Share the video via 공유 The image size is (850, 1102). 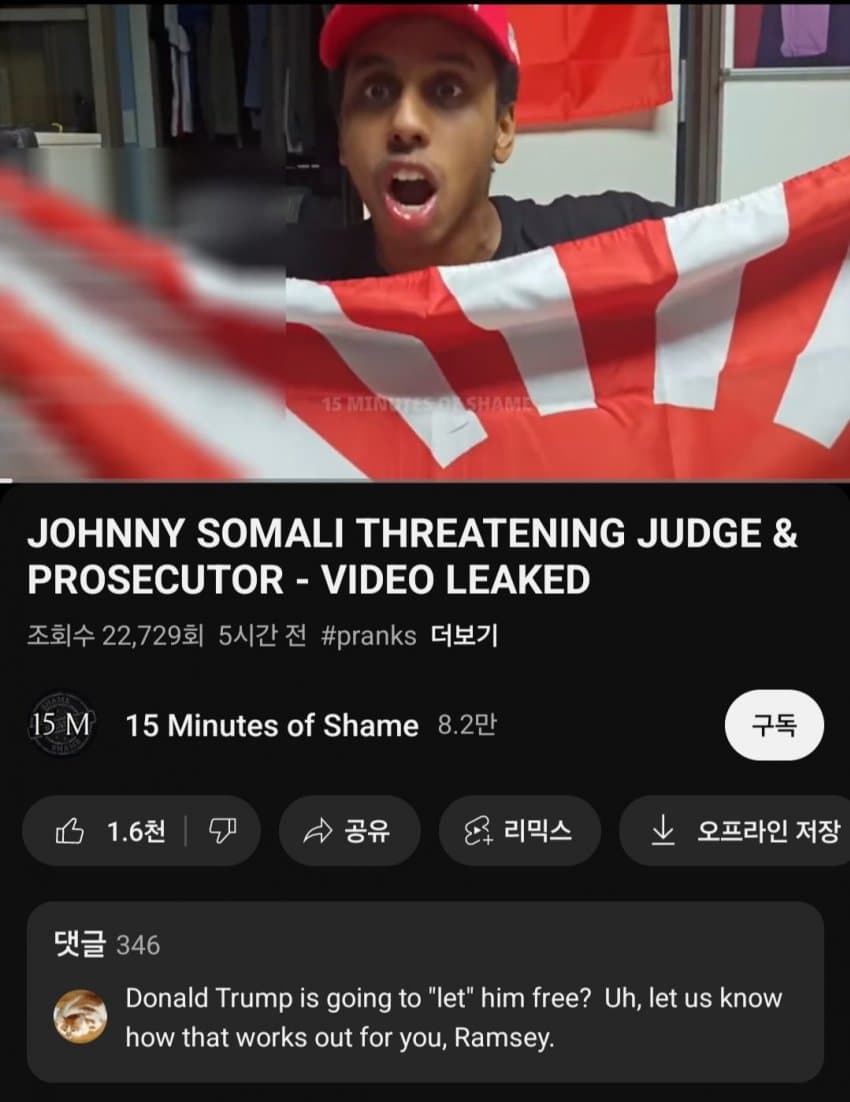coord(348,830)
